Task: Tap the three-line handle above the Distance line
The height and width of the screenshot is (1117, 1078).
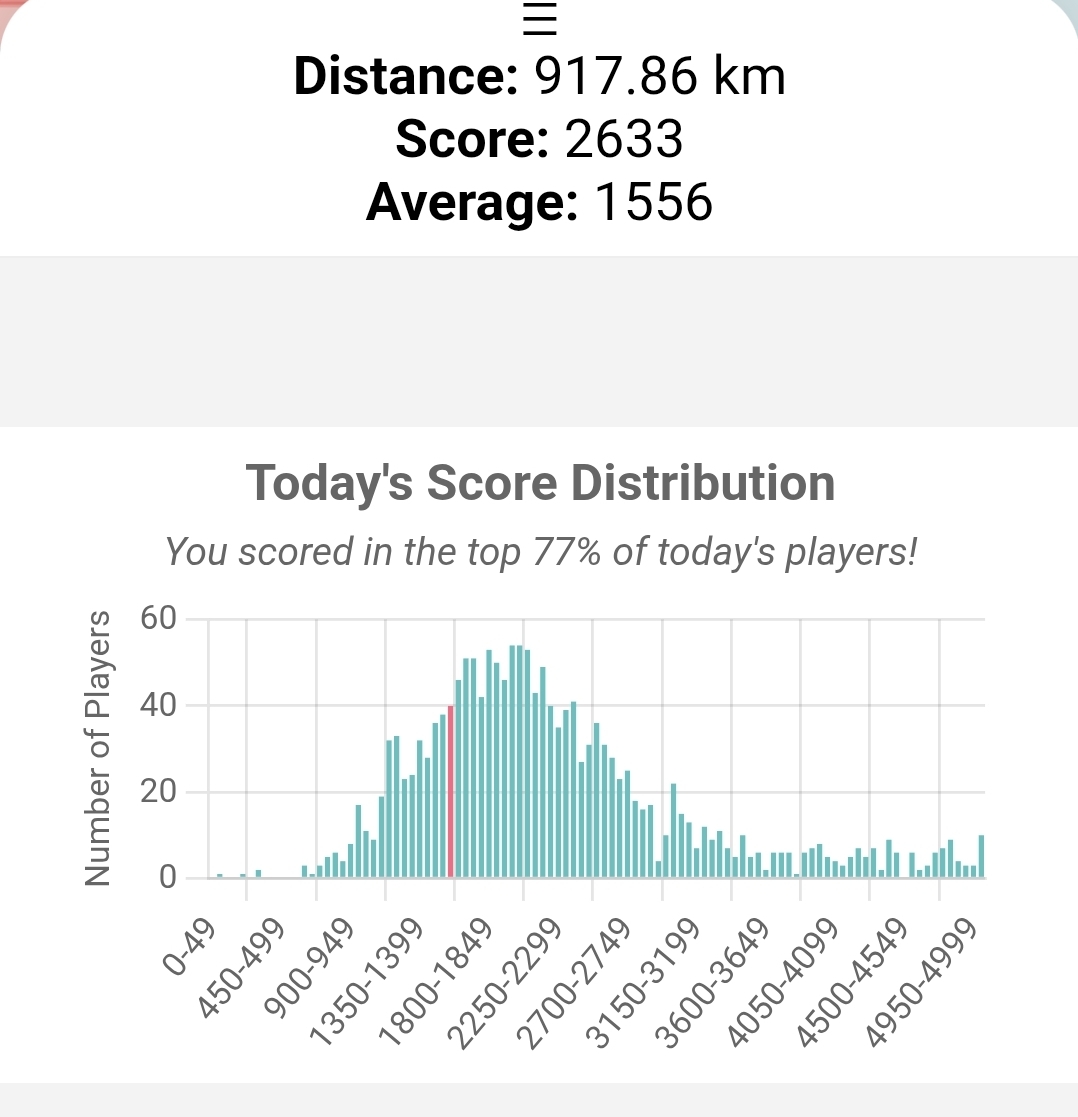Action: pyautogui.click(x=540, y=20)
